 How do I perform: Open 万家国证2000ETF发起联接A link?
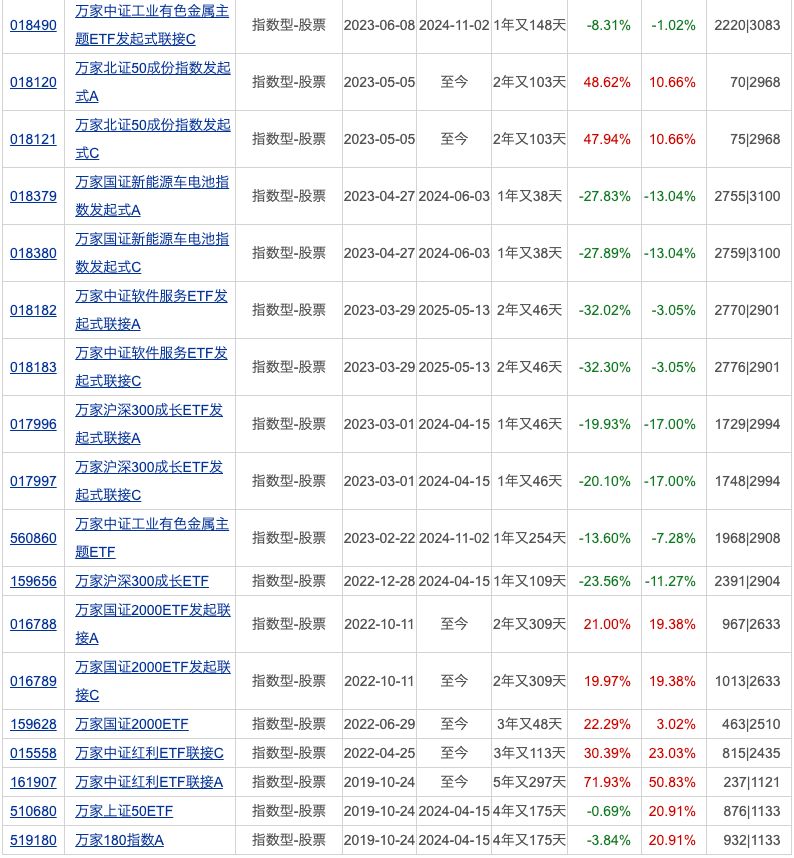[152, 610]
